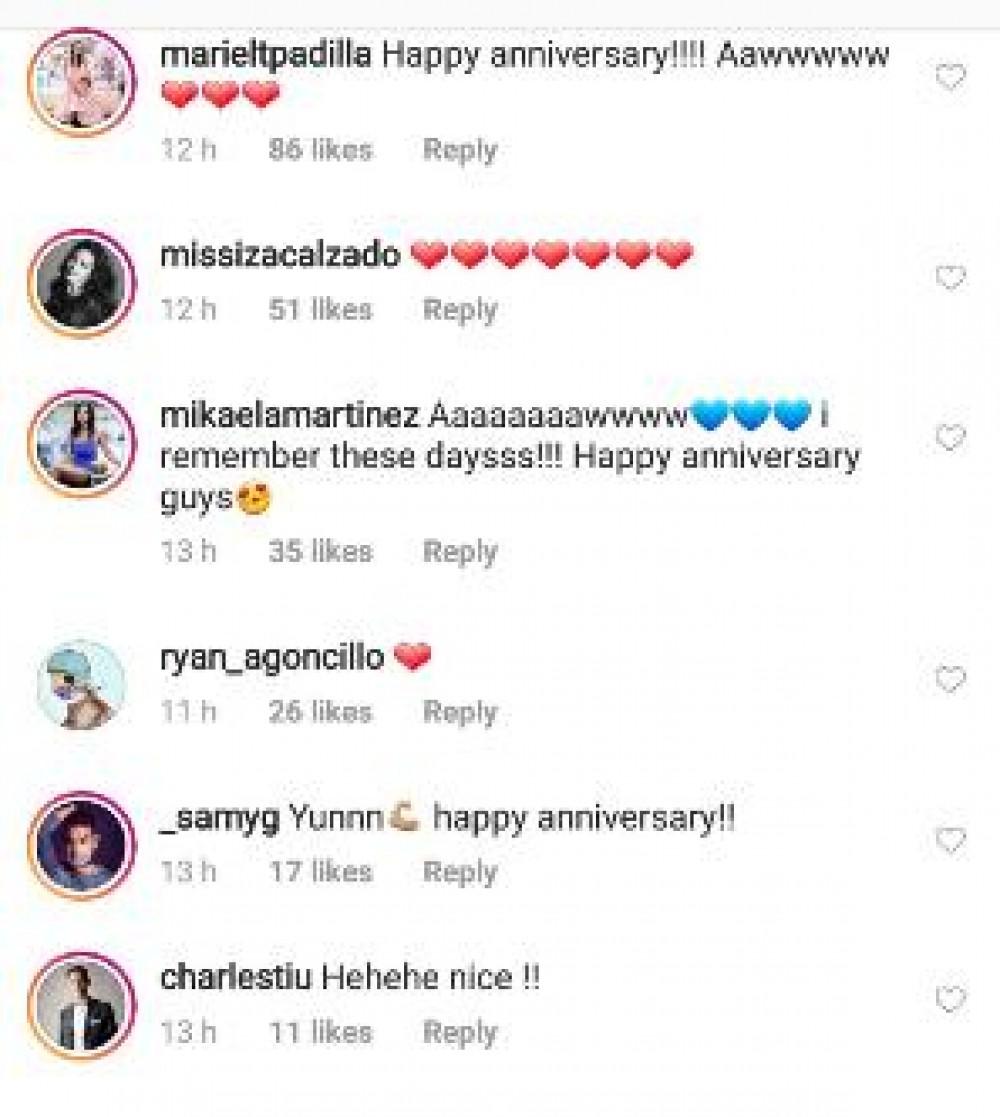View 35 likes on mikaelamartinez's comment
This screenshot has width=1000, height=1117.
coord(320,551)
